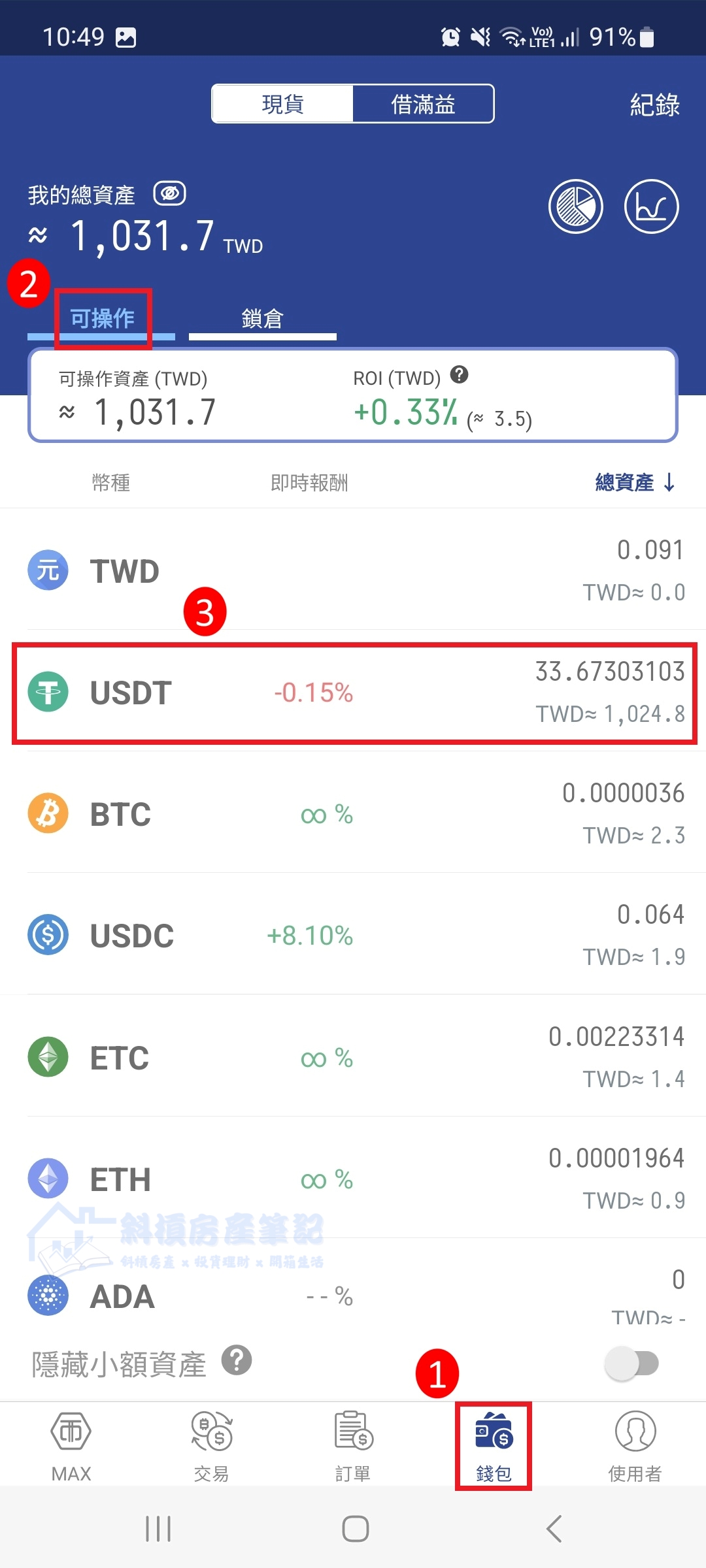Open the ETC asset row

(x=353, y=1057)
